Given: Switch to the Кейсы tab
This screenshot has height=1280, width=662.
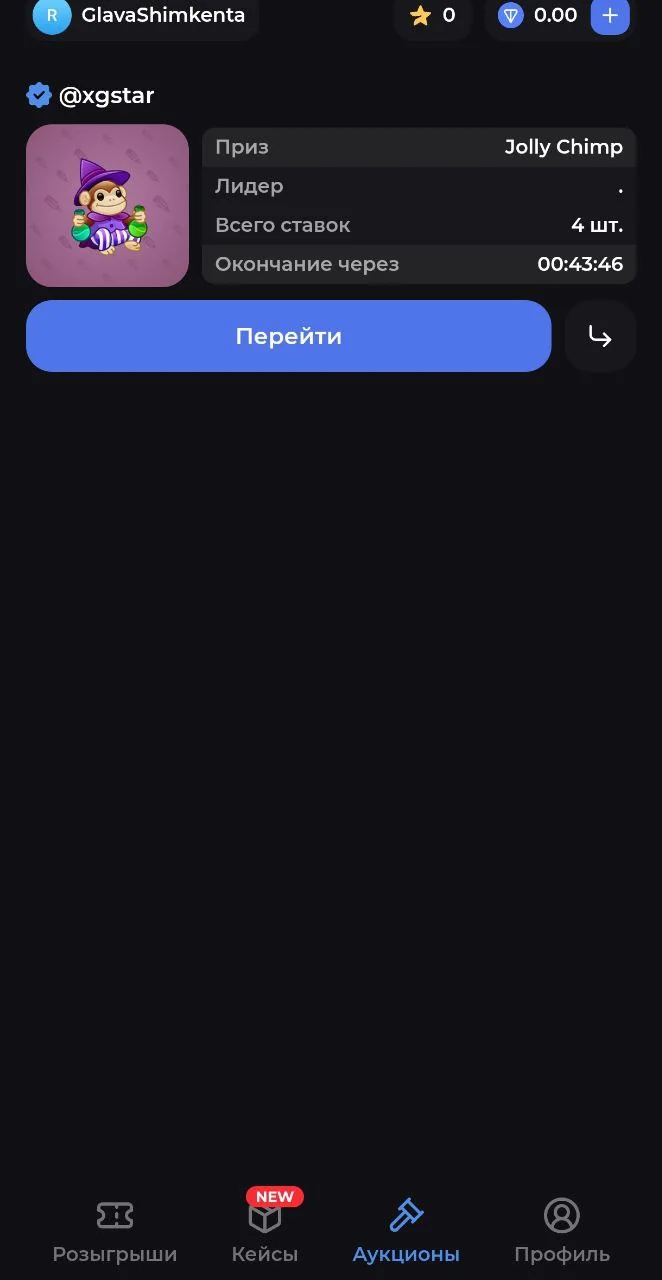Looking at the screenshot, I should (x=265, y=1232).
